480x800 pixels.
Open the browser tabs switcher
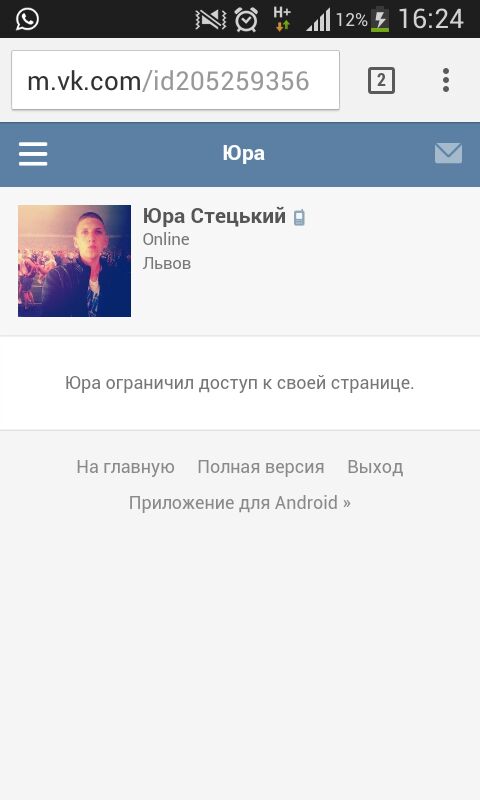click(x=381, y=81)
